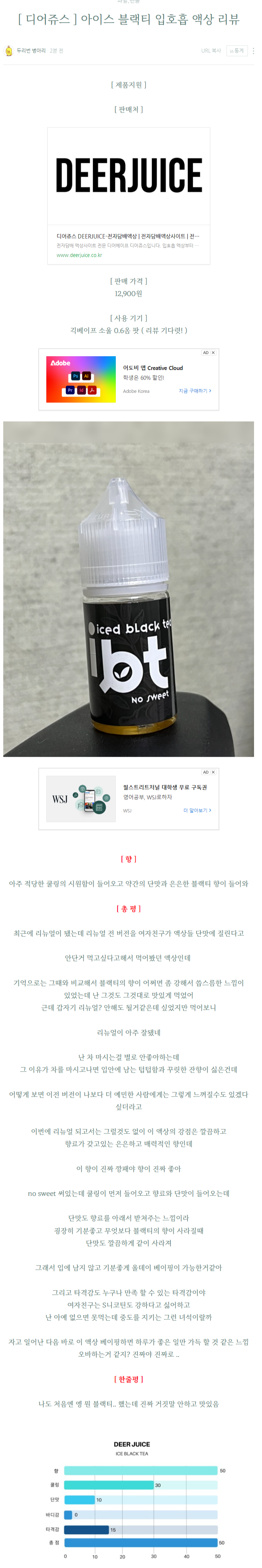Open the iced black tea bottle photo
The height and width of the screenshot is (1568, 262).
128,589
